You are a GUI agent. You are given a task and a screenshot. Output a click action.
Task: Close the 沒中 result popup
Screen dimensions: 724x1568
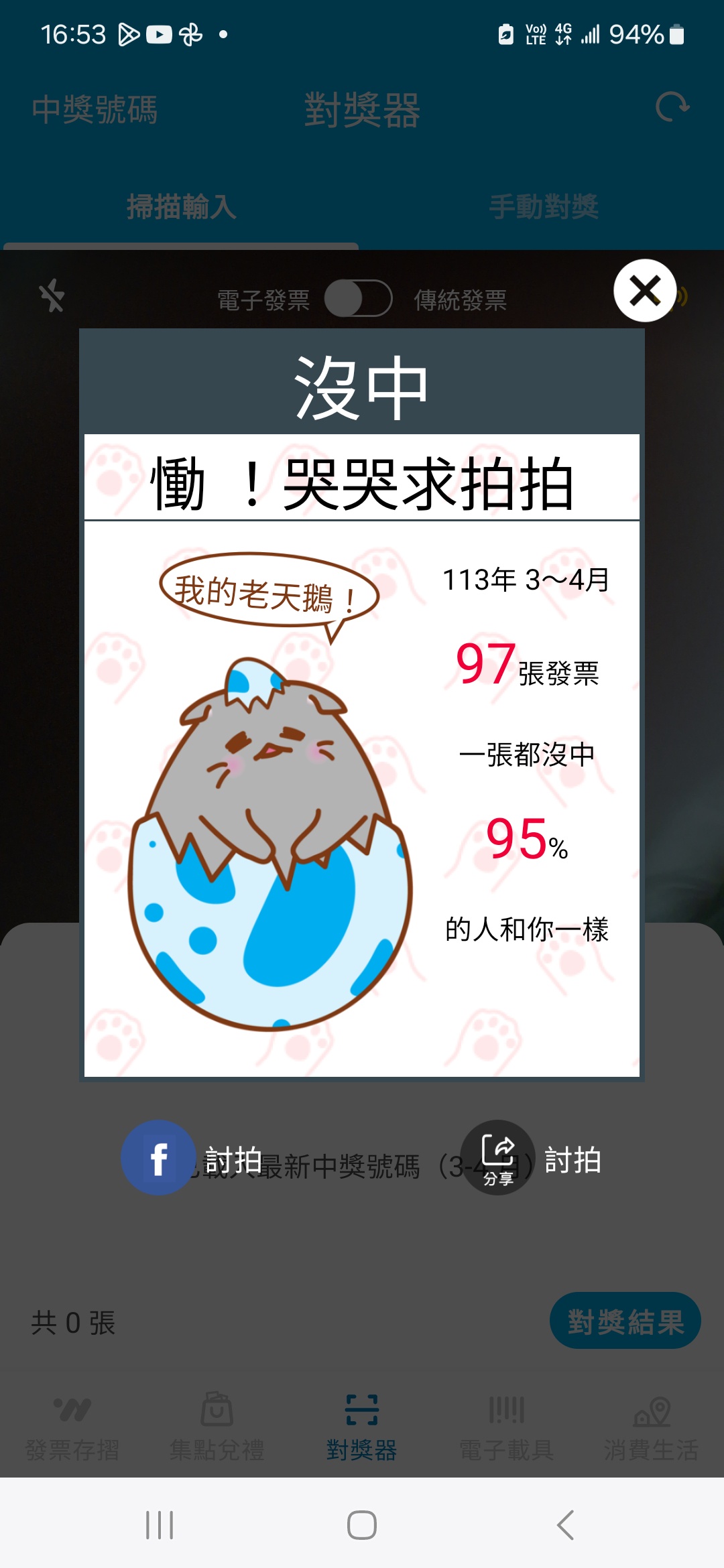[x=645, y=291]
